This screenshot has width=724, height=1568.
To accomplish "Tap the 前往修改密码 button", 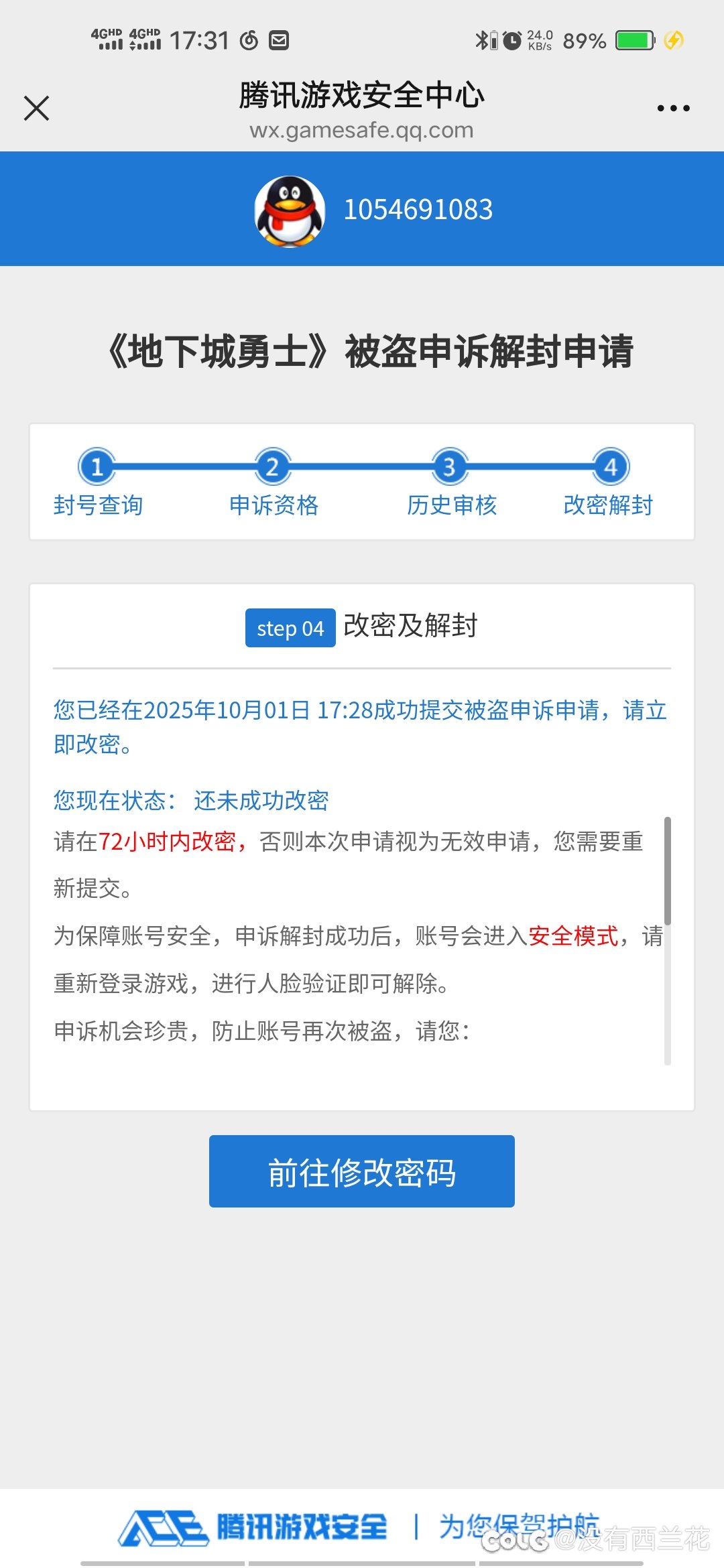I will tap(362, 1172).
